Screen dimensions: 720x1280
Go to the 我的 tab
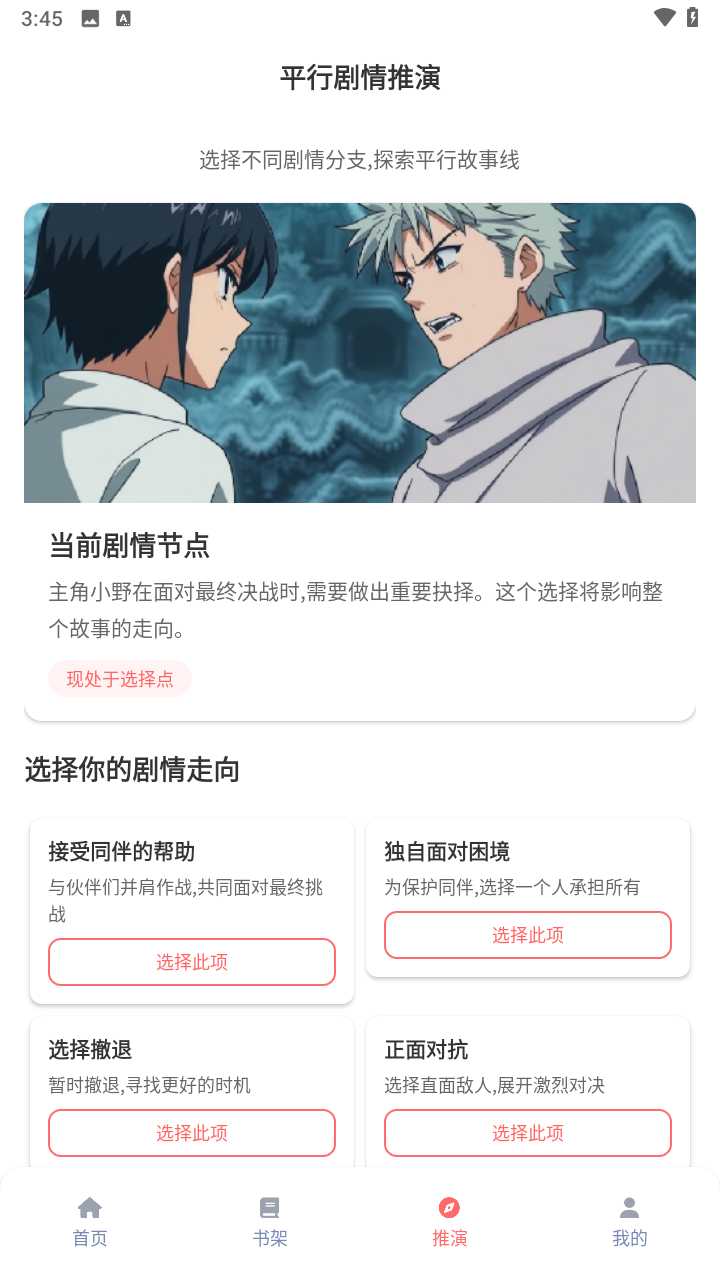[x=629, y=1238]
